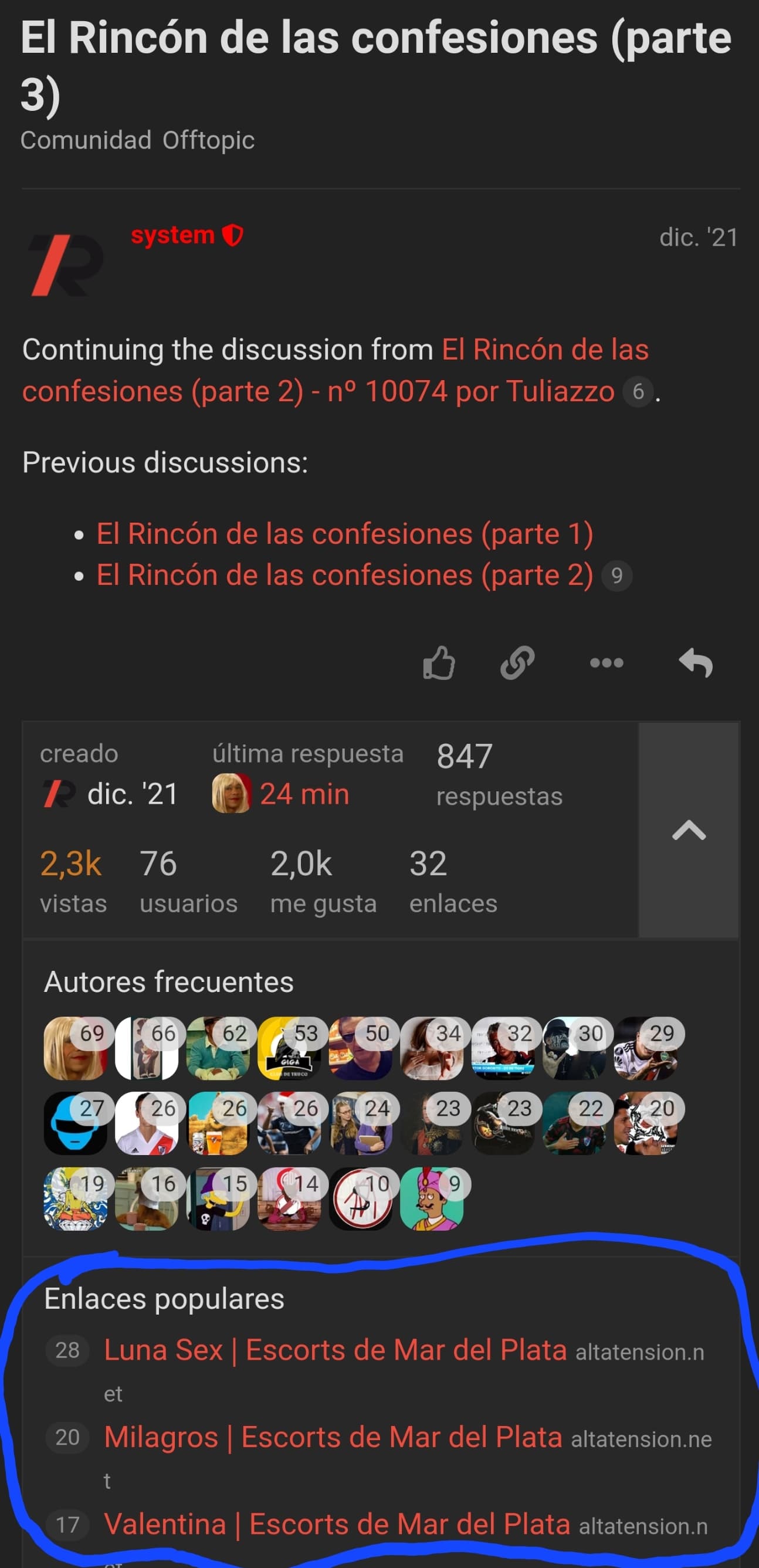Viewport: 759px width, 1568px height.
Task: Tap the system avatar logo
Action: (x=66, y=265)
